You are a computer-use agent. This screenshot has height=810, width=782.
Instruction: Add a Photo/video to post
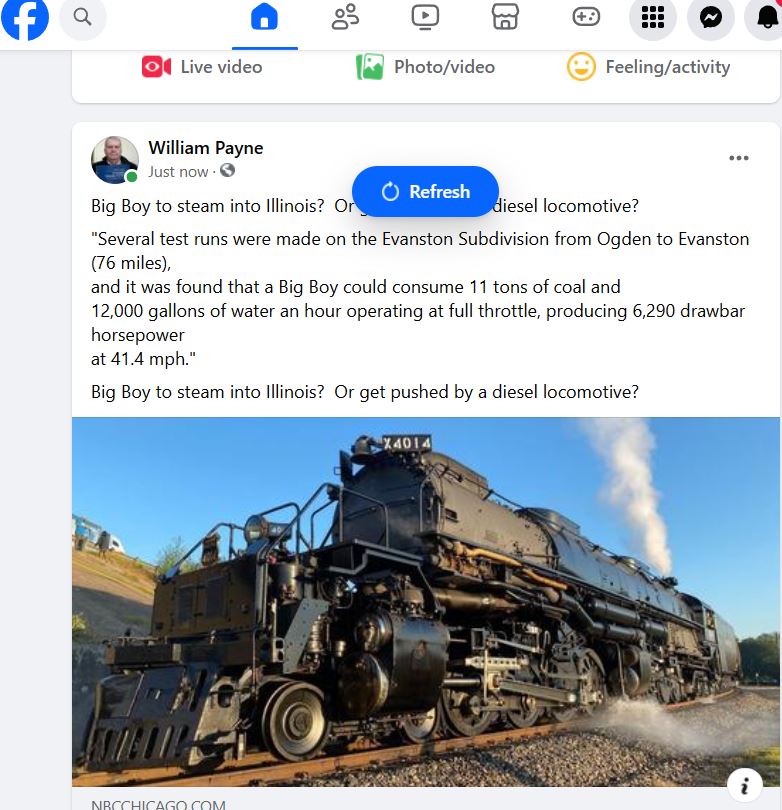[425, 67]
